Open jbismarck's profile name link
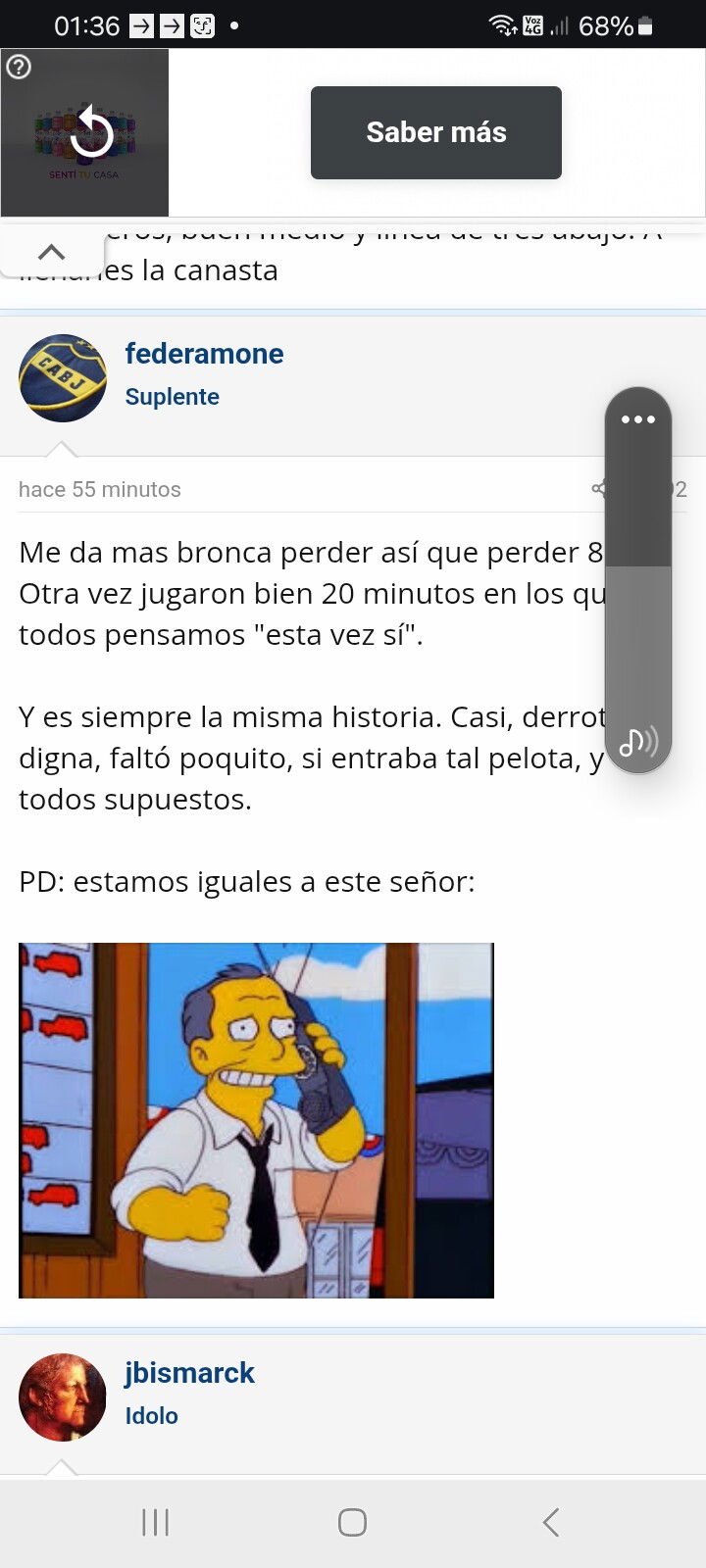The width and height of the screenshot is (706, 1568). click(x=189, y=1373)
